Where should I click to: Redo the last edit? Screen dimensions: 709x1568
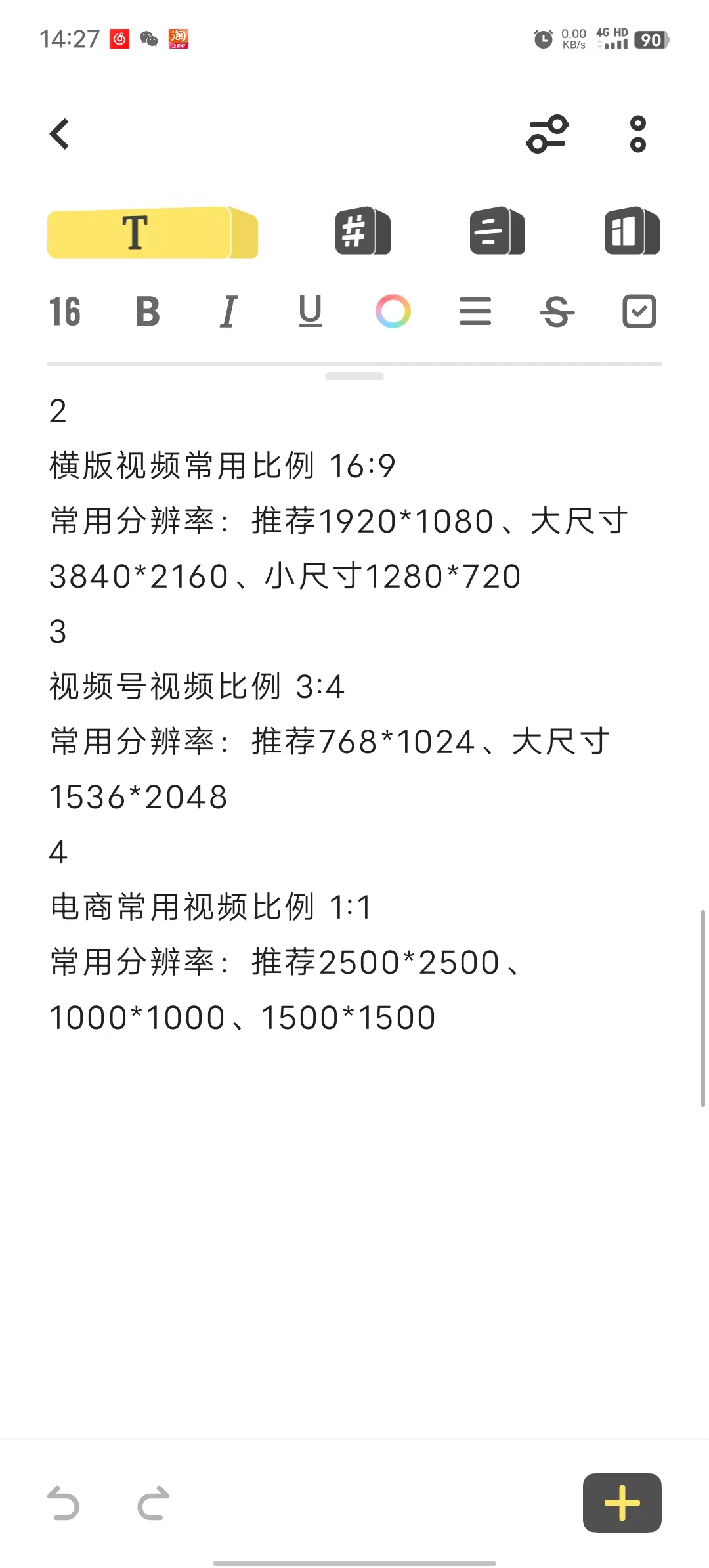[x=154, y=1503]
